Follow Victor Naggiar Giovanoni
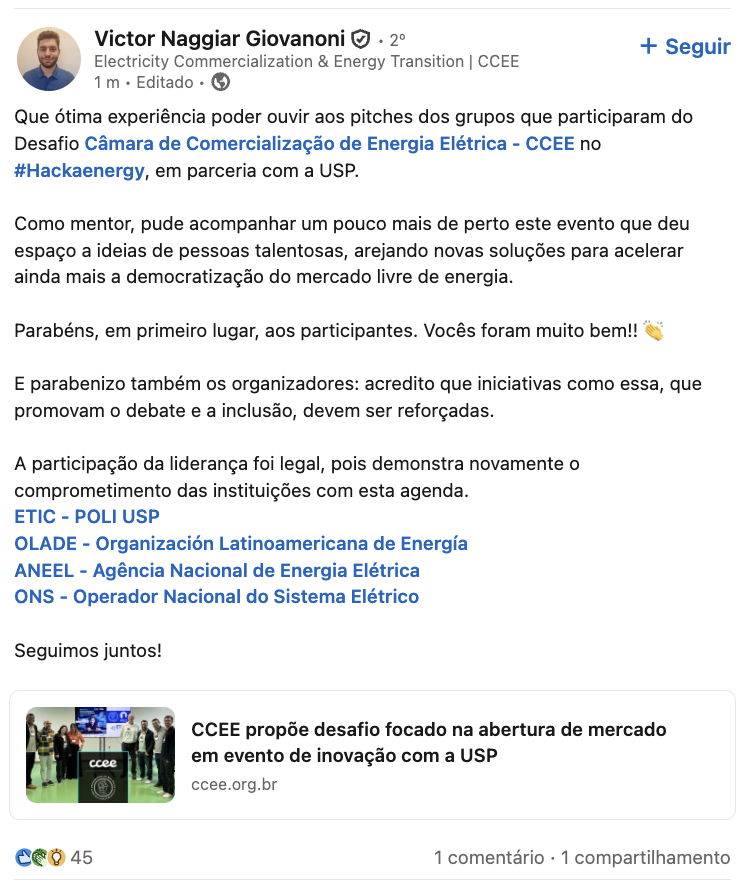This screenshot has height=886, width=746. click(686, 47)
